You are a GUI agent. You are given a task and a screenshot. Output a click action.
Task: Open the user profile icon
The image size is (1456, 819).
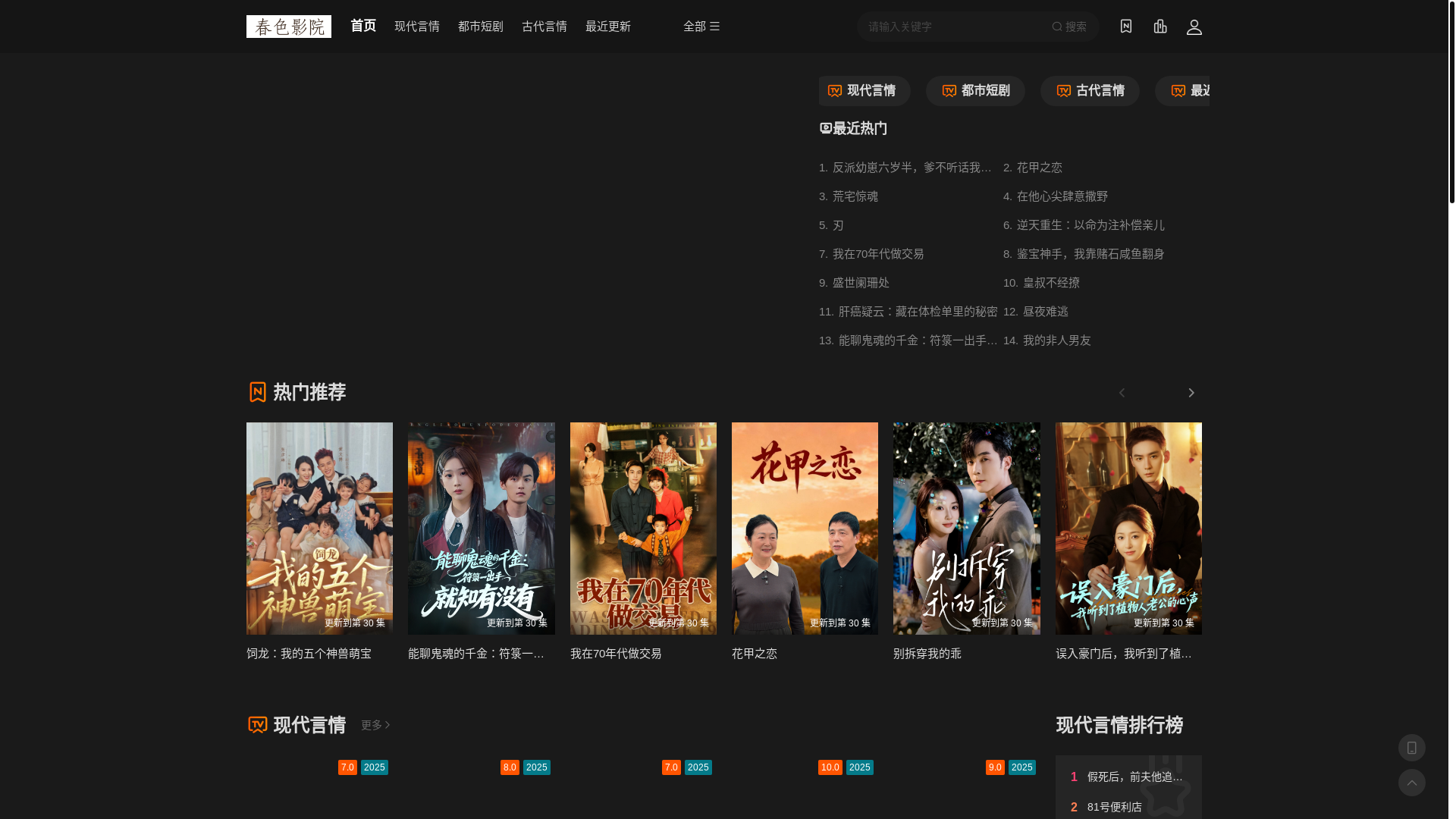1194,27
